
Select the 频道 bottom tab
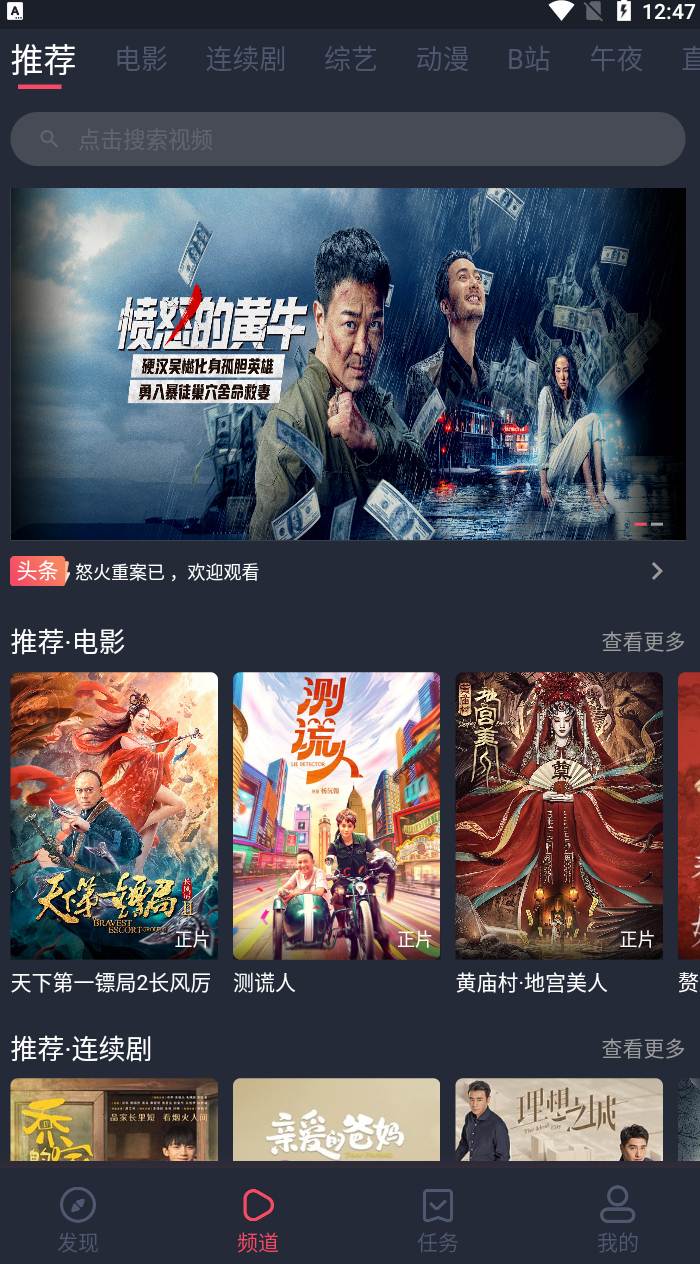point(258,1220)
